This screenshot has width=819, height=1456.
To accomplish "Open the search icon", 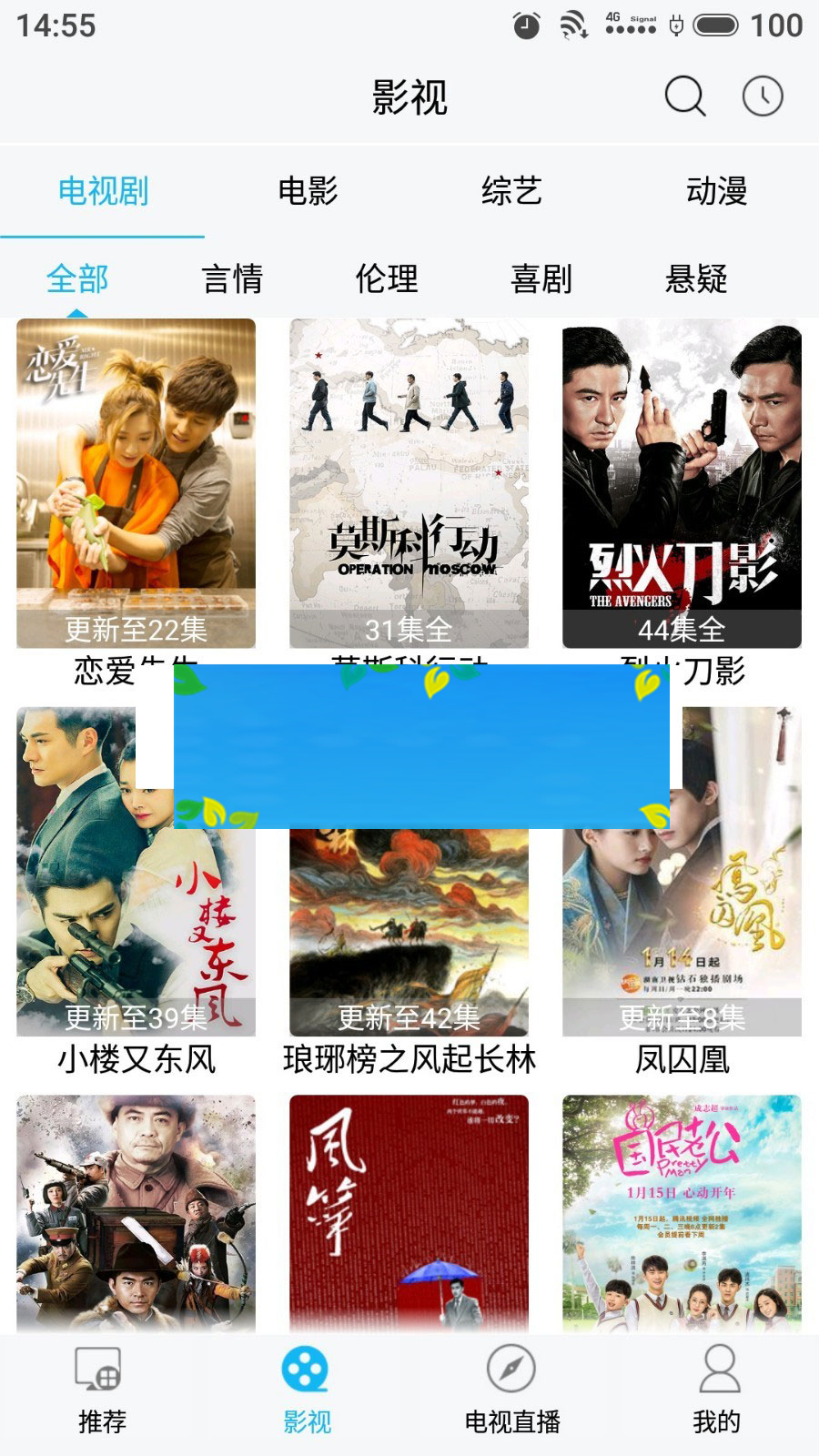I will [x=683, y=94].
